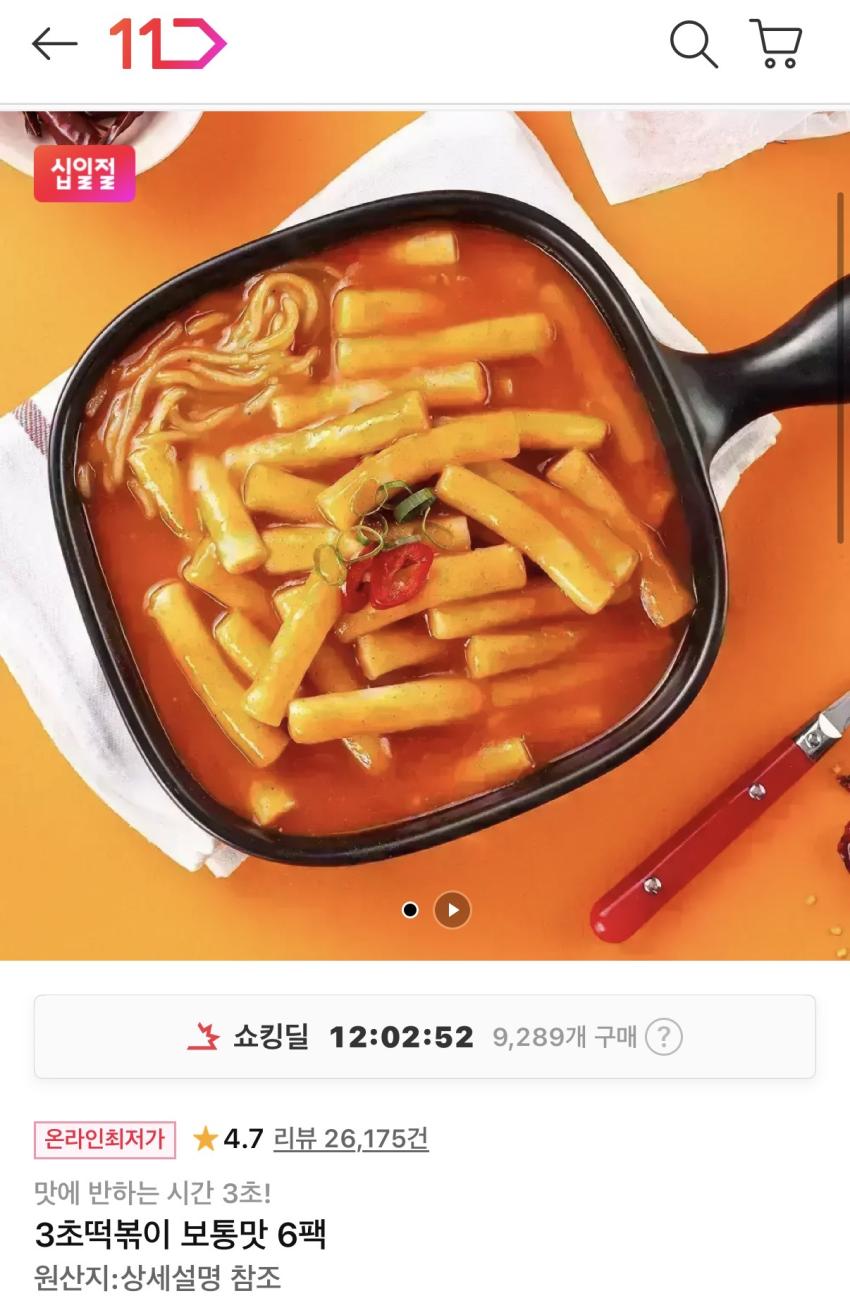Select the first image page dot

(410, 910)
